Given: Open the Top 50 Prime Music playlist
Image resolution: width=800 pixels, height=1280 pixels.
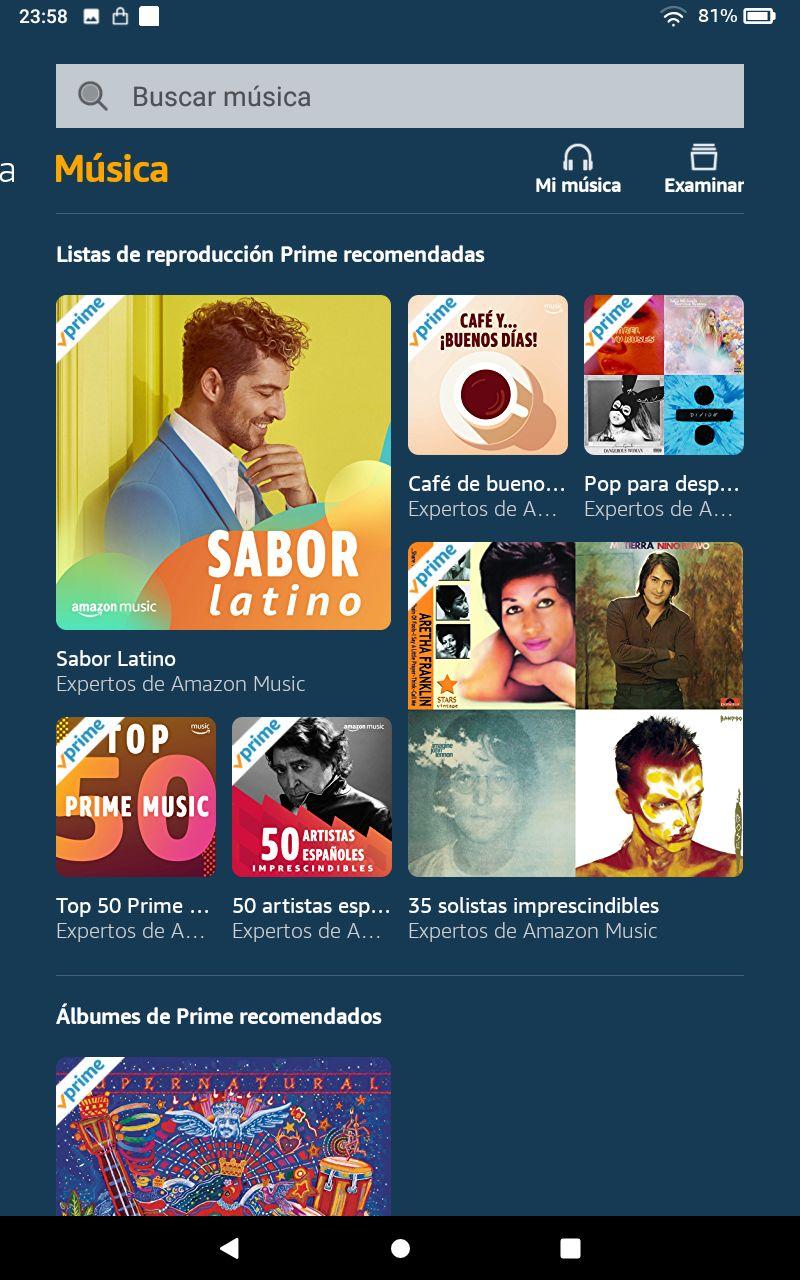Looking at the screenshot, I should pyautogui.click(x=136, y=797).
